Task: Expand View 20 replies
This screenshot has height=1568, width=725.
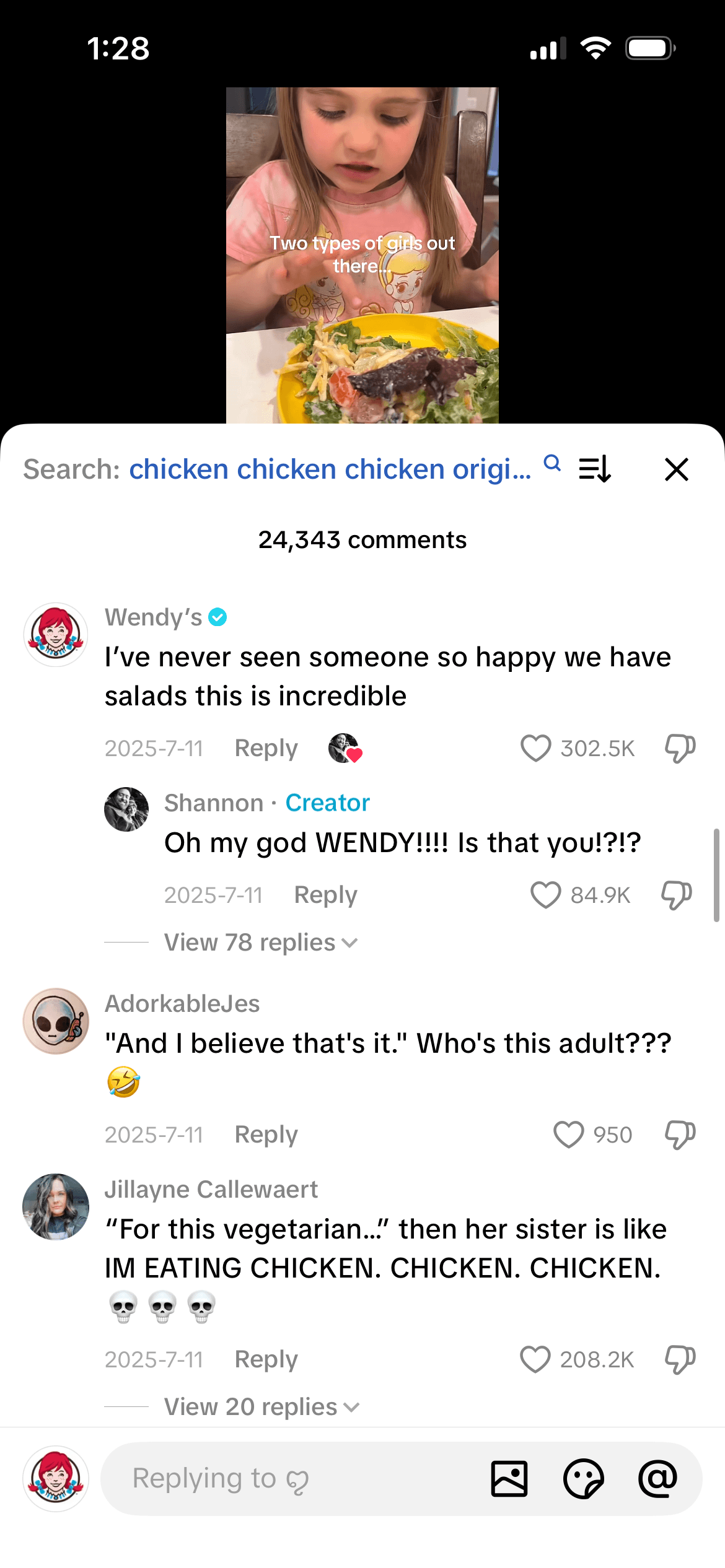Action: [x=261, y=1407]
